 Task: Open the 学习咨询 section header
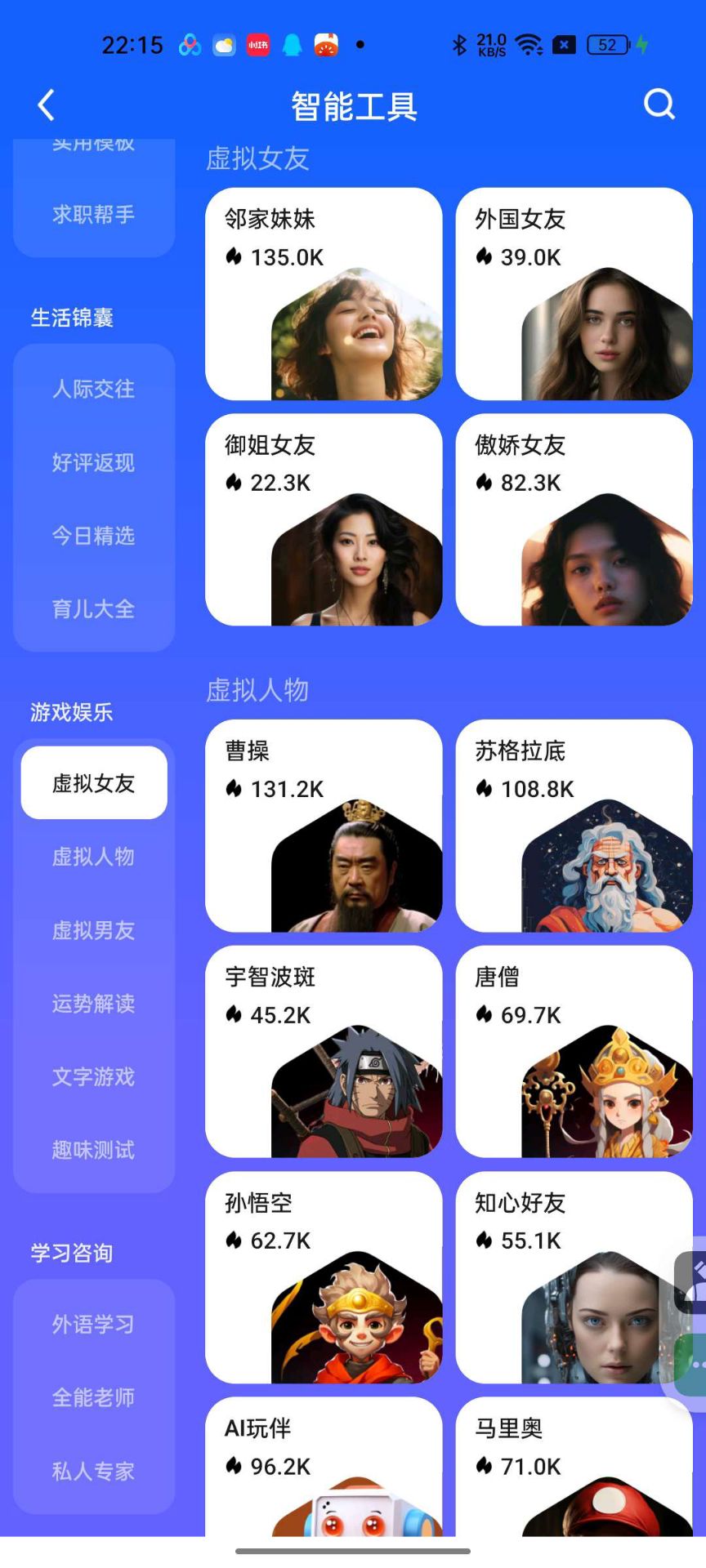71,1252
